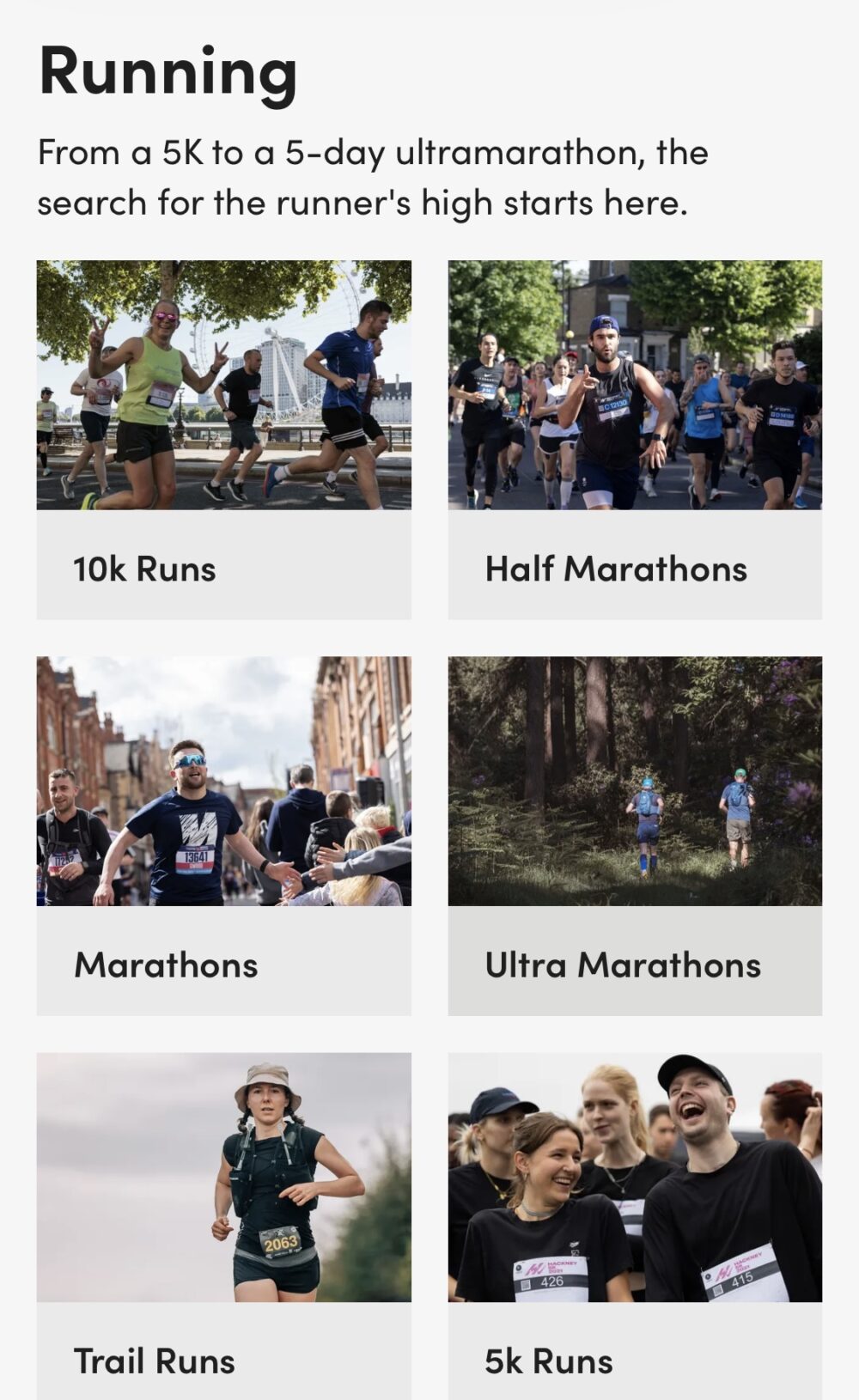Open the 10k Runs category card

coord(223,440)
